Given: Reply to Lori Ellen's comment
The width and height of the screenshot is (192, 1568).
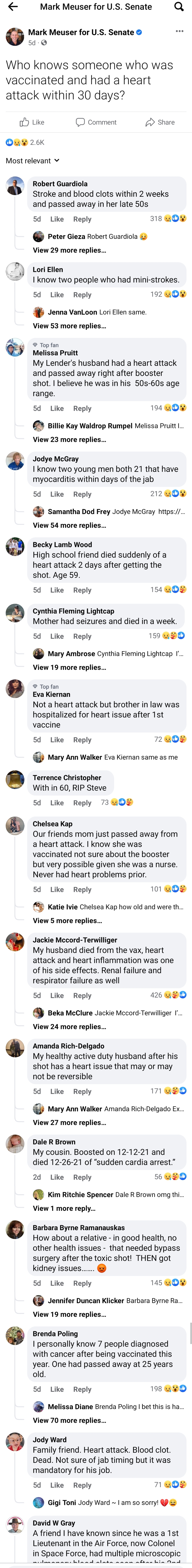Looking at the screenshot, I should [82, 295].
